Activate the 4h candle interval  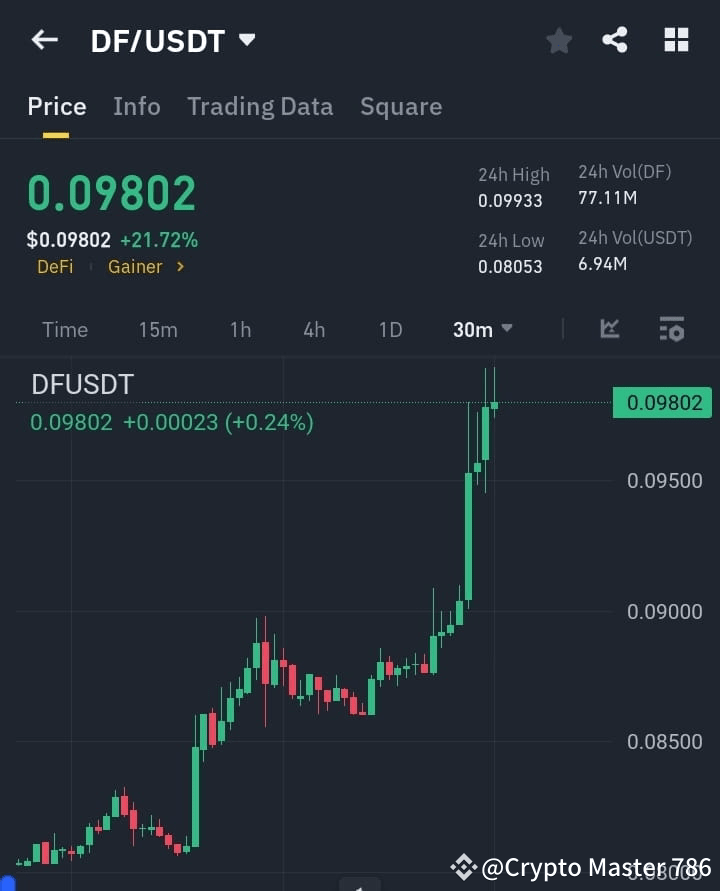click(x=314, y=329)
